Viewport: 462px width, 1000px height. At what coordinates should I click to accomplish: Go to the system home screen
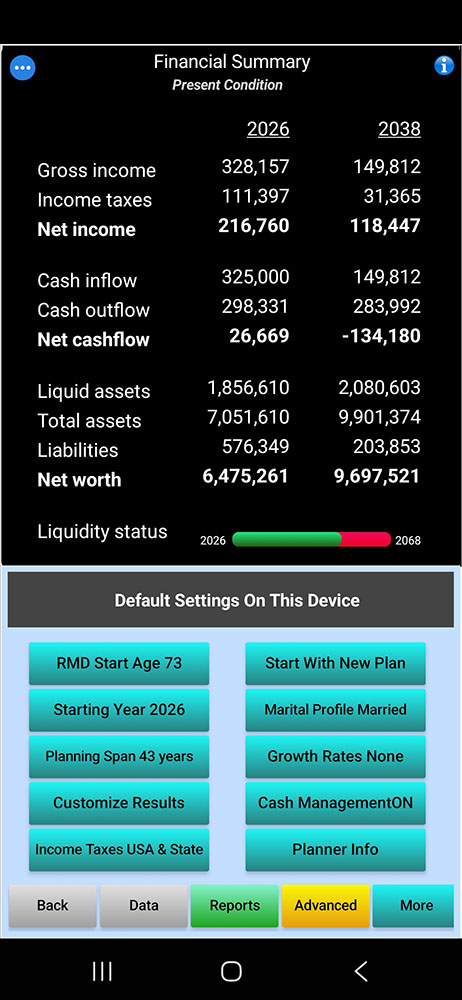click(231, 971)
